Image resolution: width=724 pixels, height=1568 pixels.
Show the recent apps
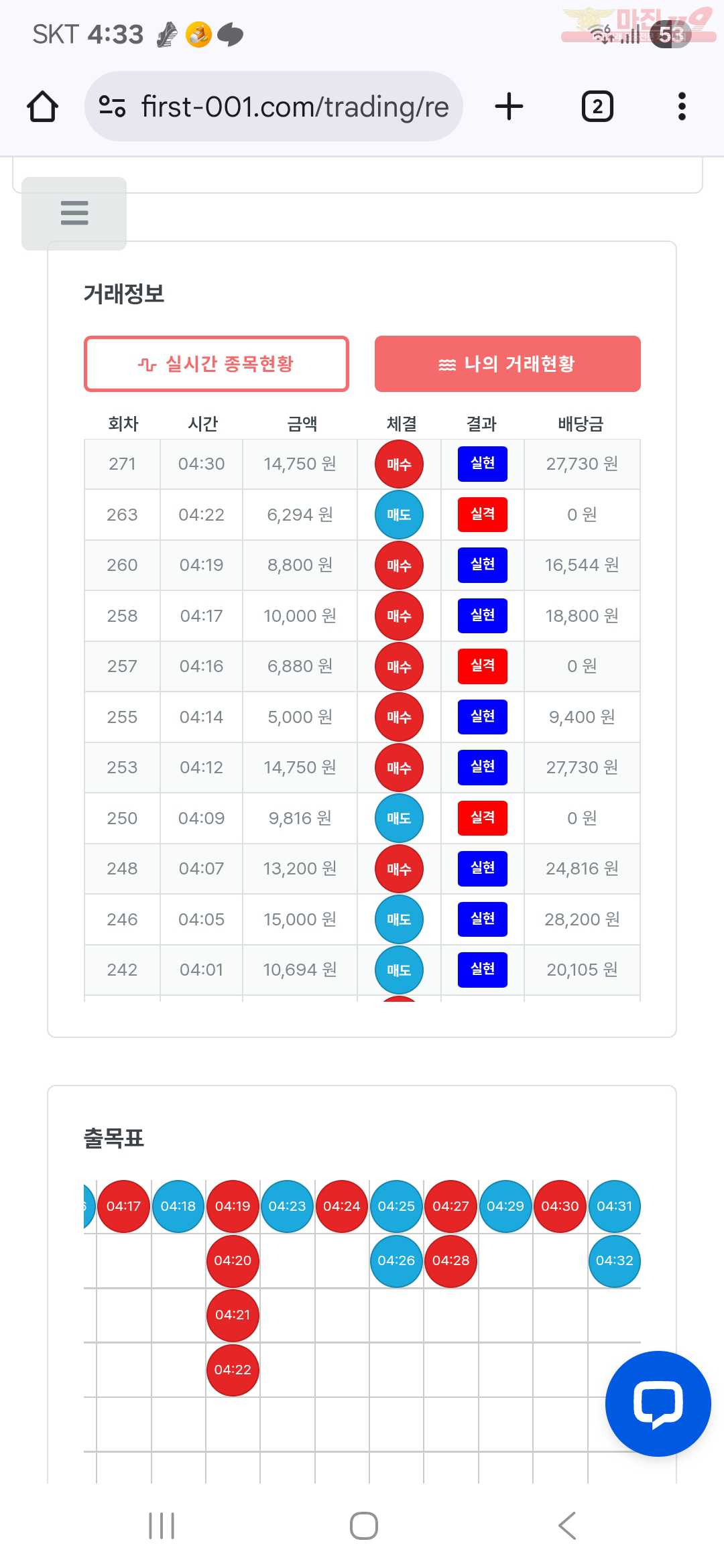pos(162,1526)
